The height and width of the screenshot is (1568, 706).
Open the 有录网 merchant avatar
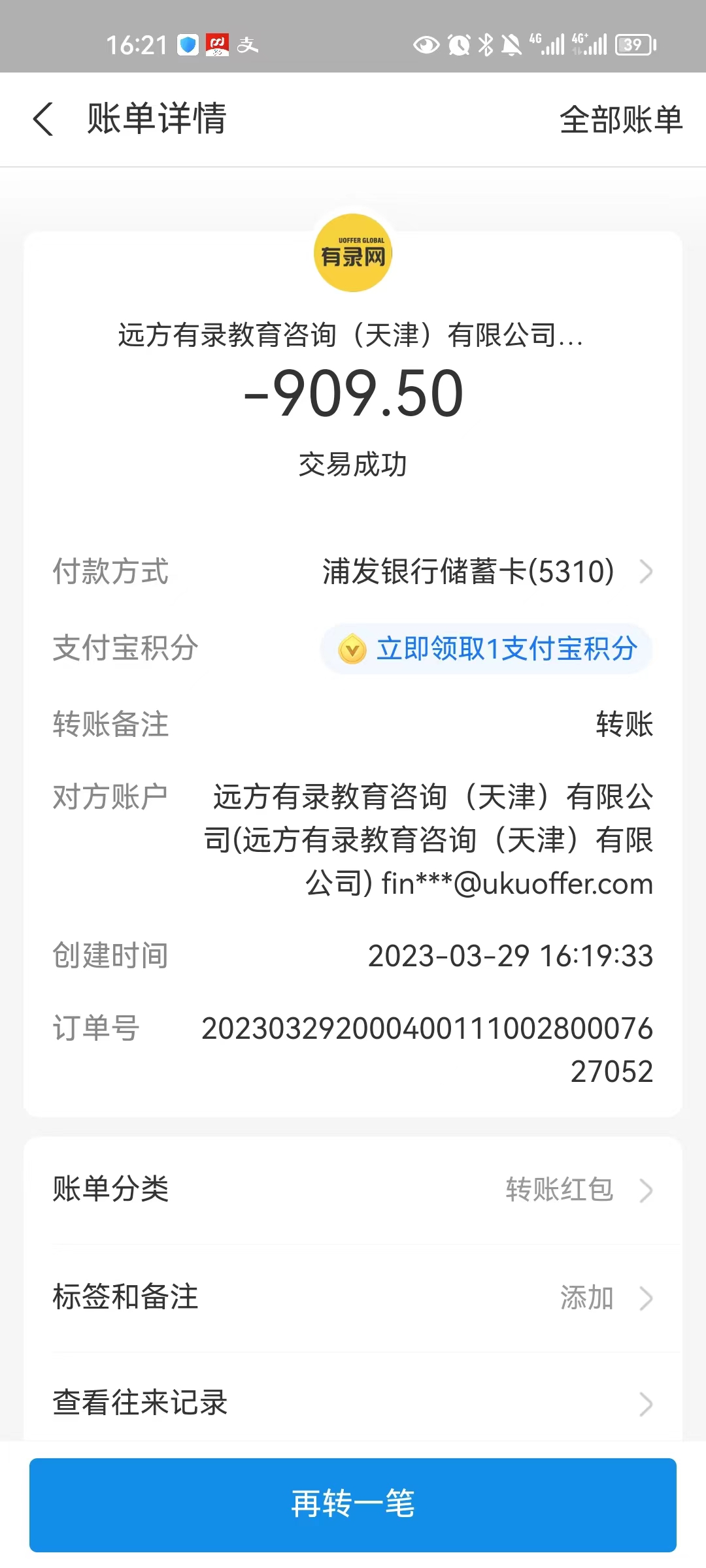coord(353,253)
